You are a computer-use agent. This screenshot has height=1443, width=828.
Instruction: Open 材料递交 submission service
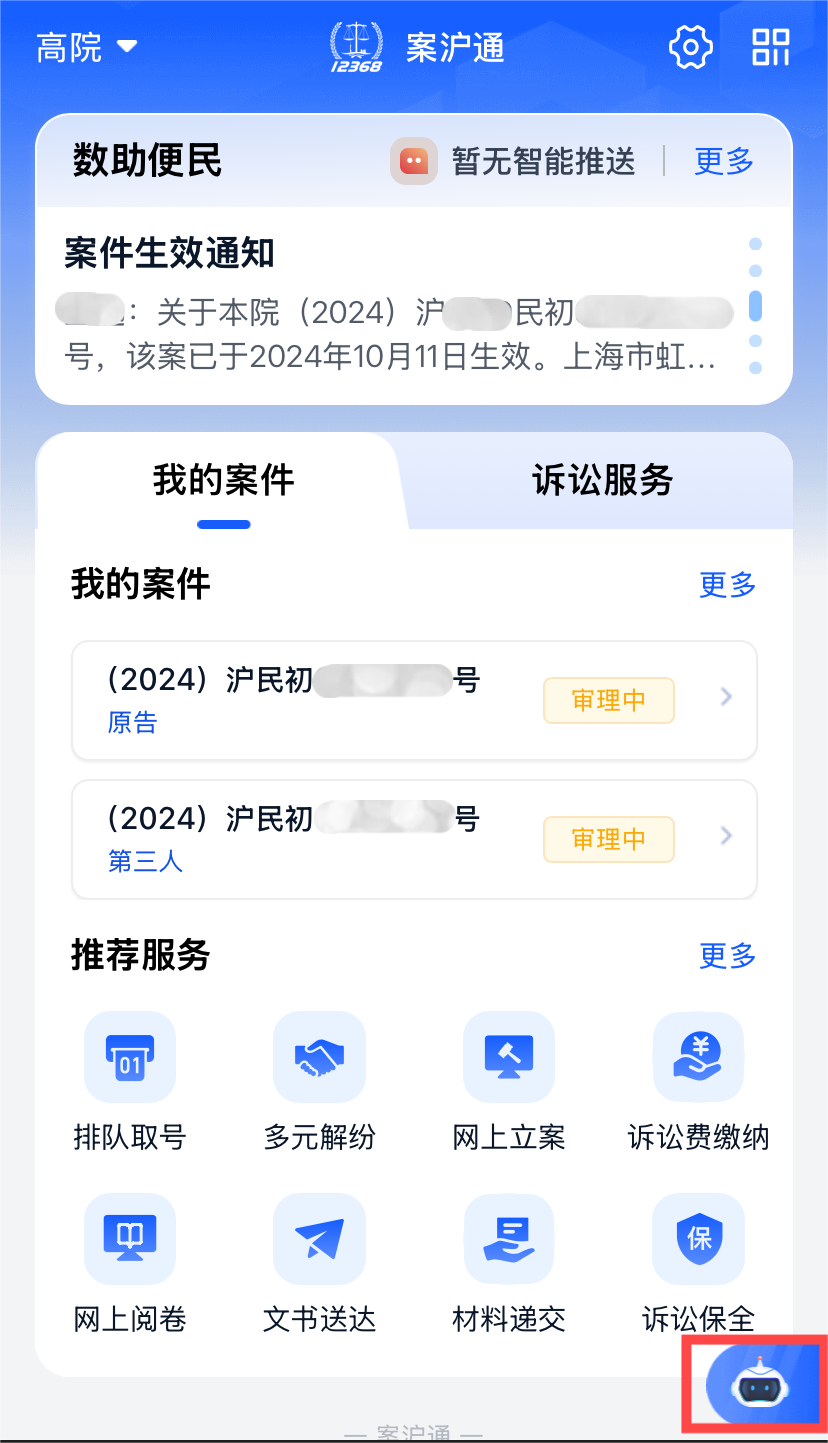click(x=509, y=1264)
